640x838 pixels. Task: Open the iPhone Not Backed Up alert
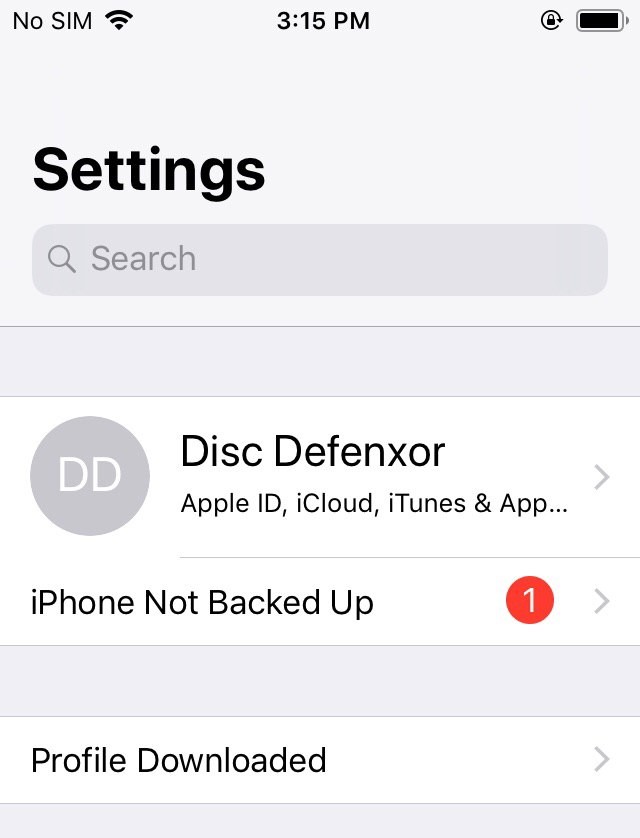click(320, 602)
